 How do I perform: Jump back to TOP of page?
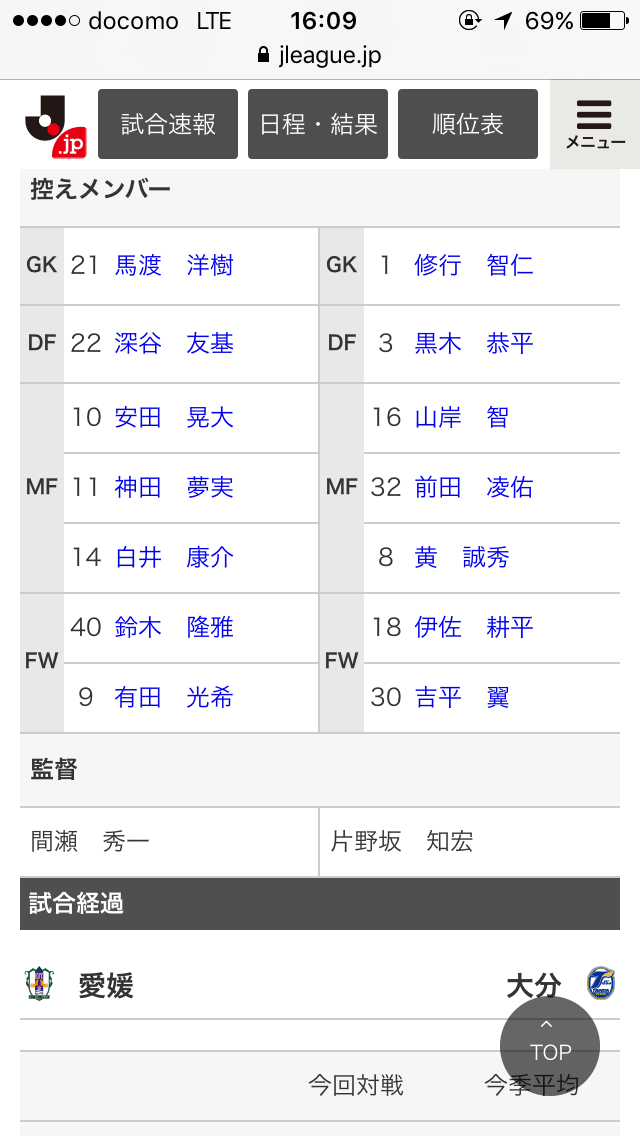(x=550, y=1045)
